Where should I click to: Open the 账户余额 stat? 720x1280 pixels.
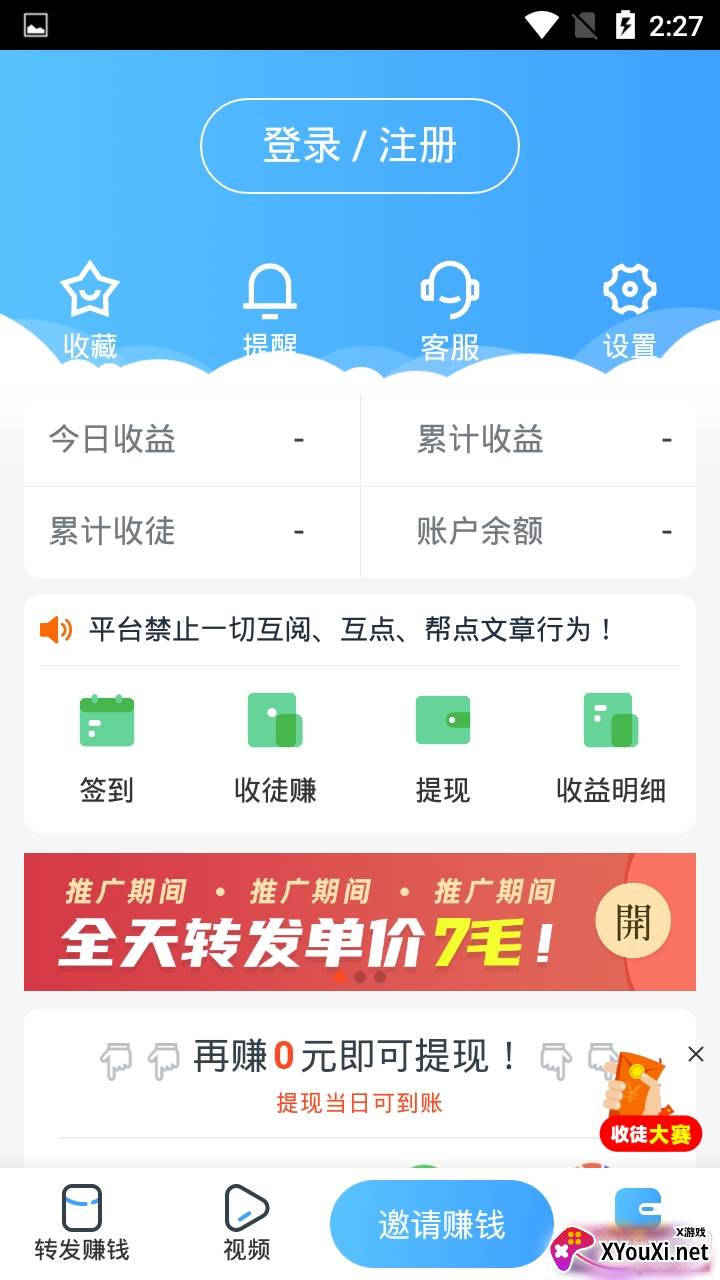click(x=528, y=532)
